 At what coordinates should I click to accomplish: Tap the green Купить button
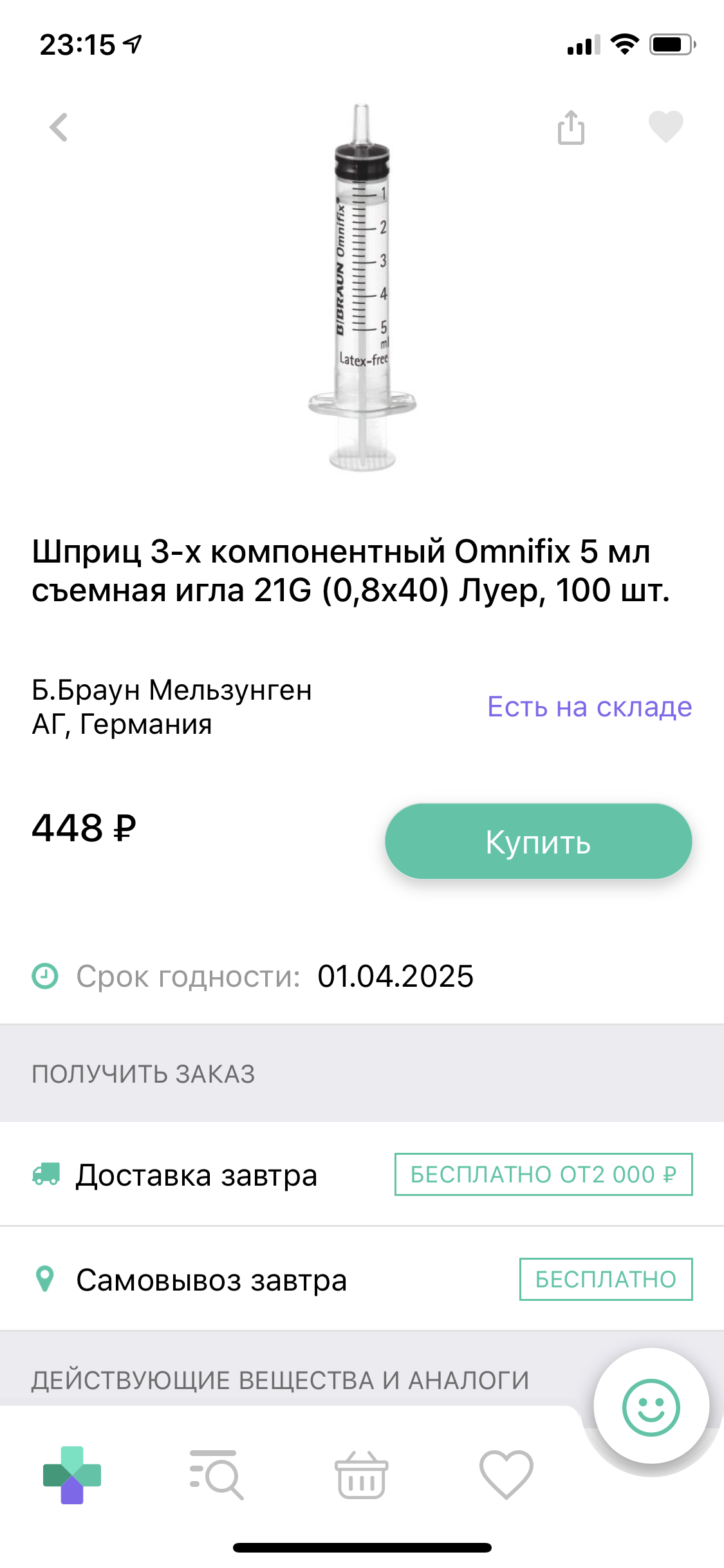point(538,841)
